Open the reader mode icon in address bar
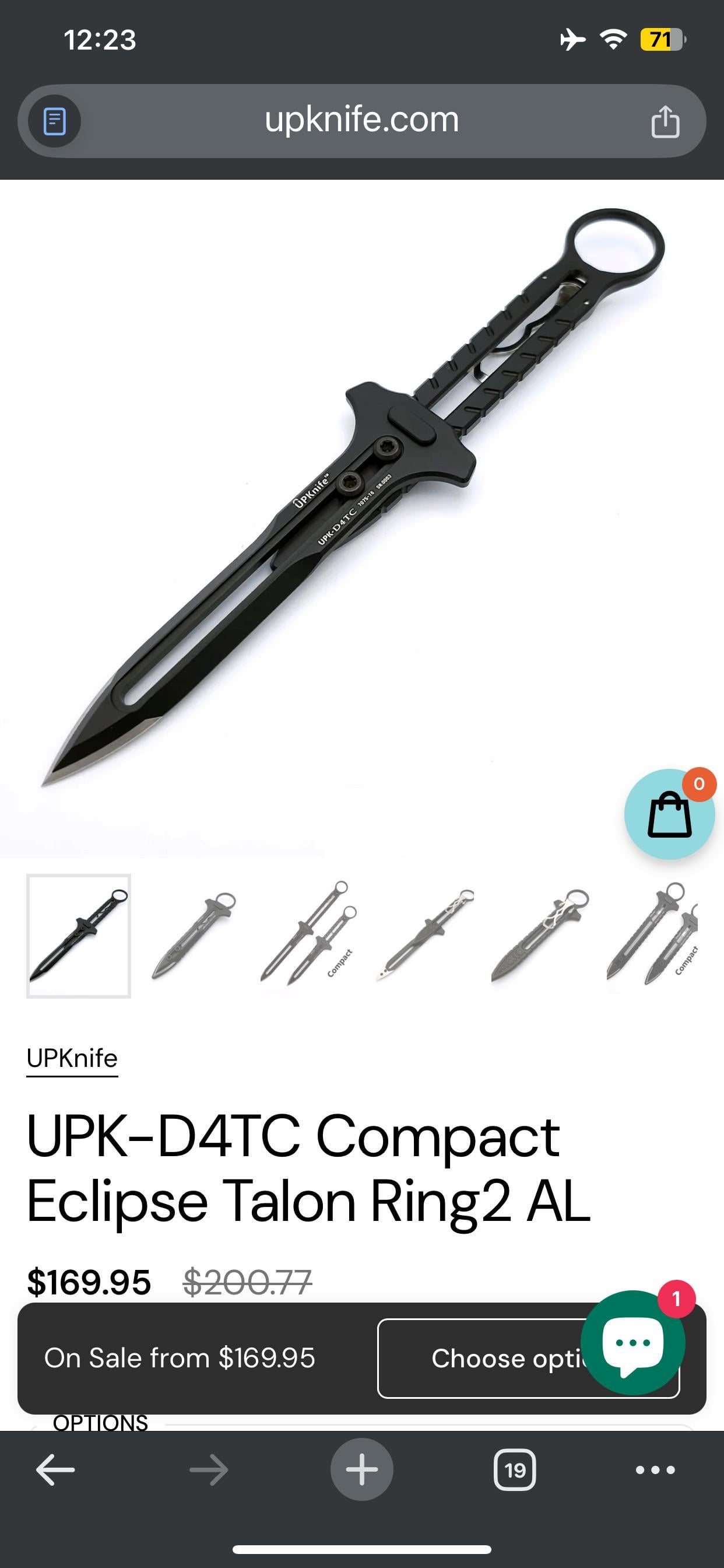Image resolution: width=724 pixels, height=1568 pixels. [55, 121]
